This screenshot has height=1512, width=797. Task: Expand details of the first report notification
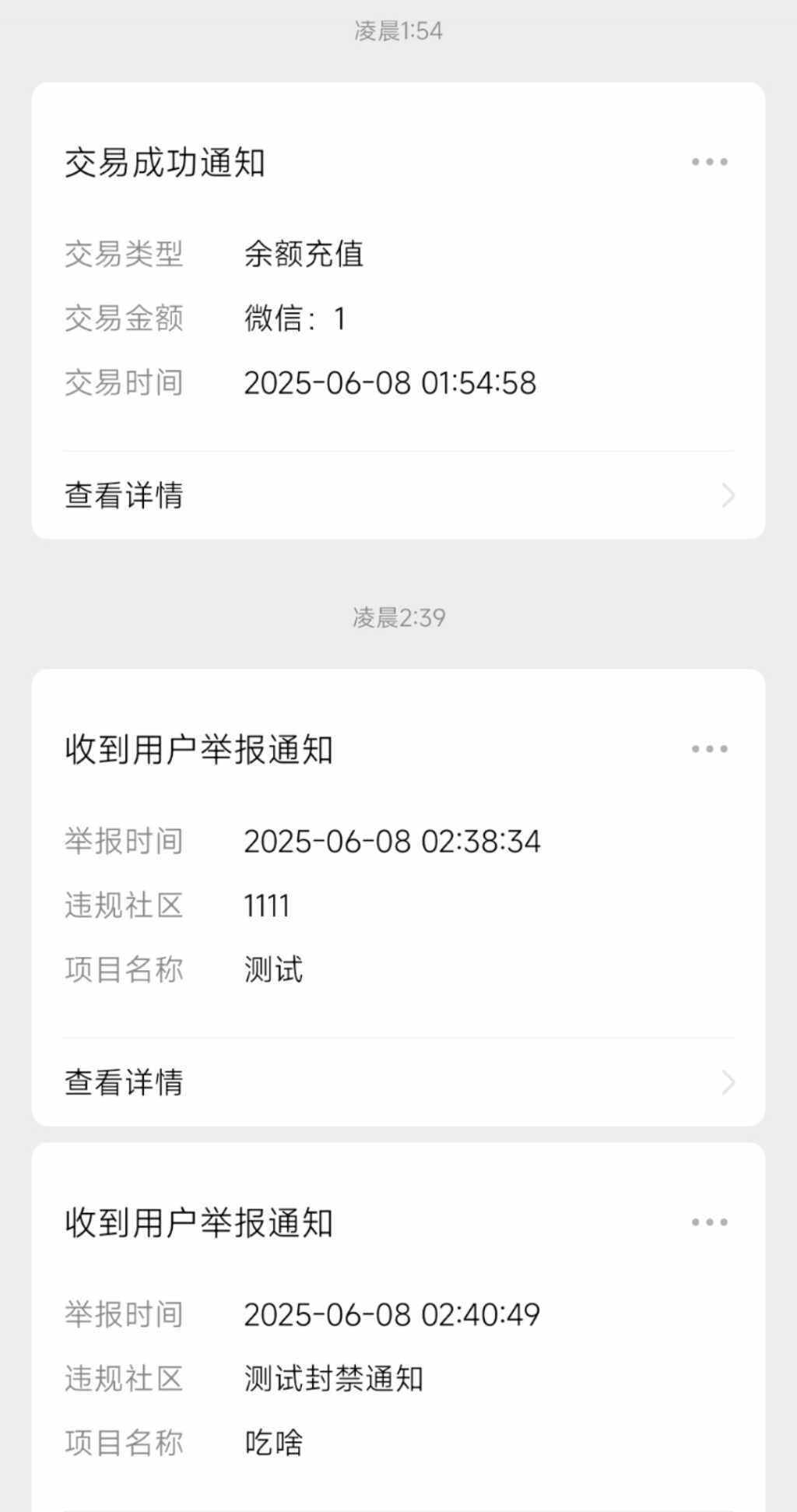[124, 1081]
